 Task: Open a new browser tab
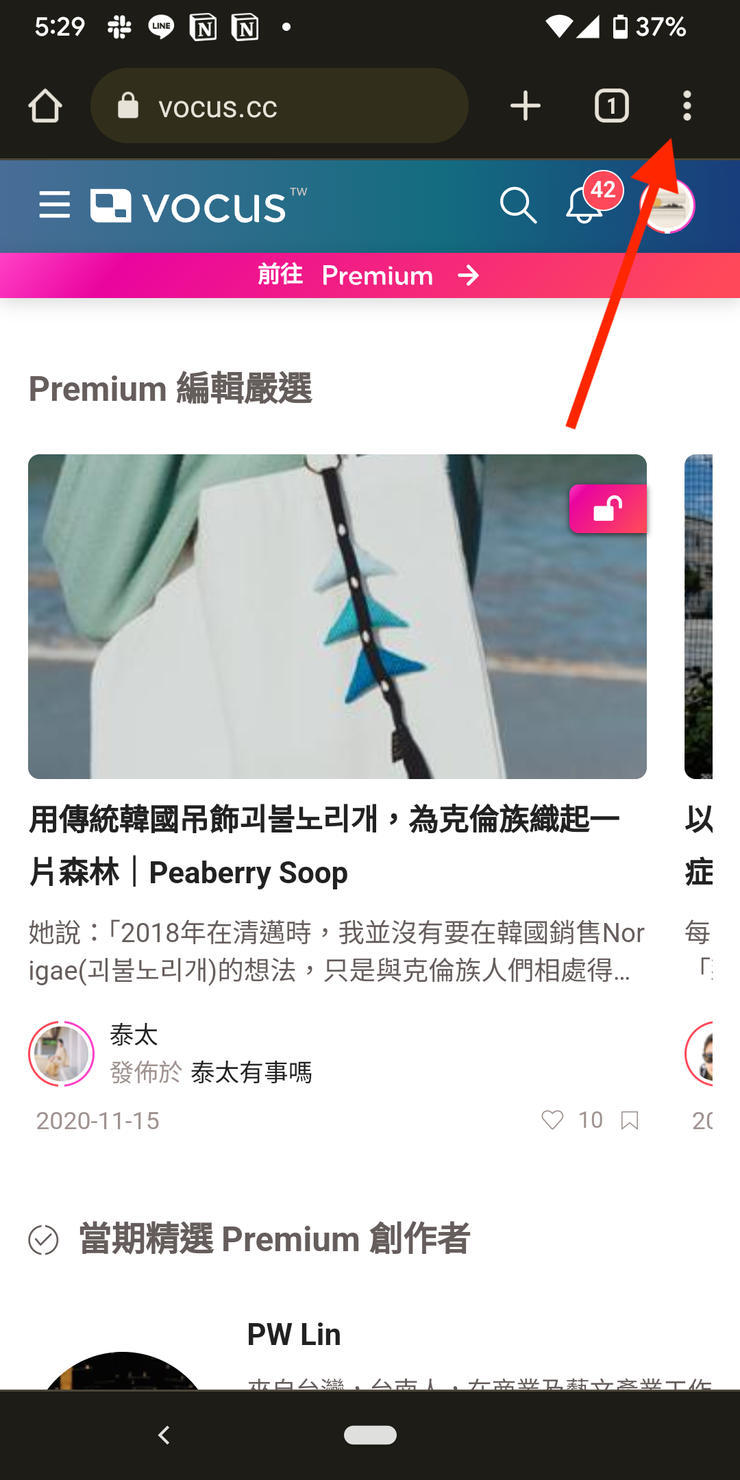tap(525, 106)
